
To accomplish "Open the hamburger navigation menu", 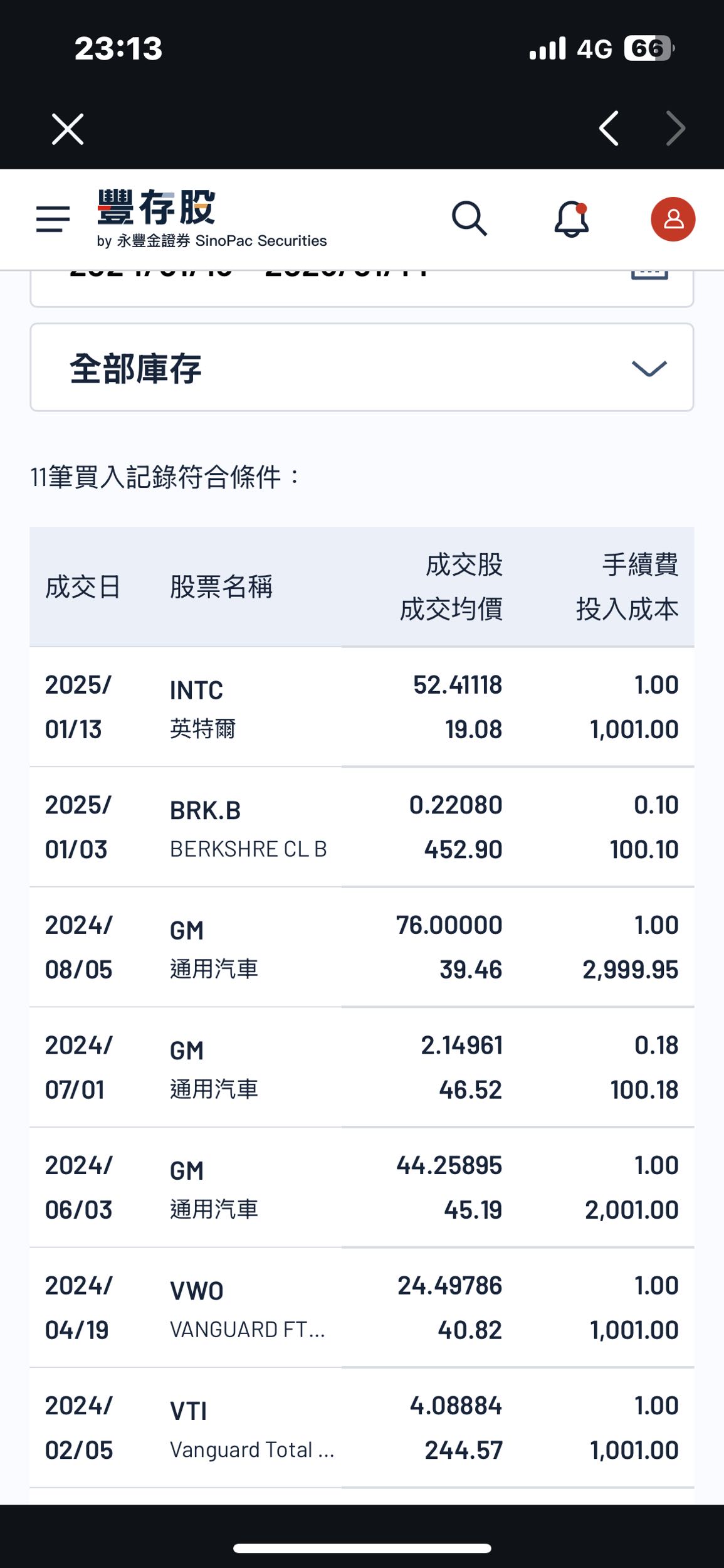I will [51, 218].
